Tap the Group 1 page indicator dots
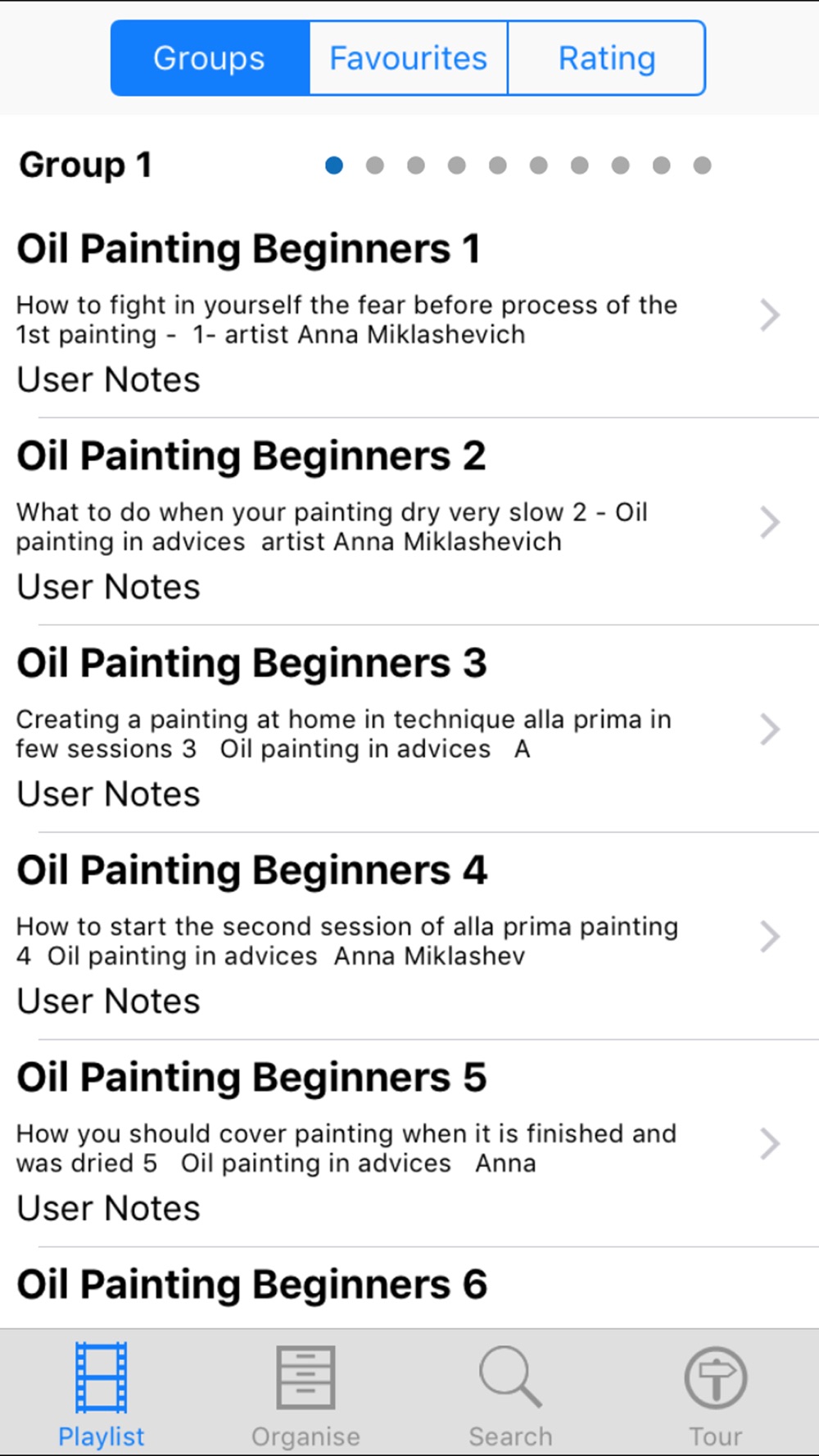The height and width of the screenshot is (1456, 819). [518, 165]
